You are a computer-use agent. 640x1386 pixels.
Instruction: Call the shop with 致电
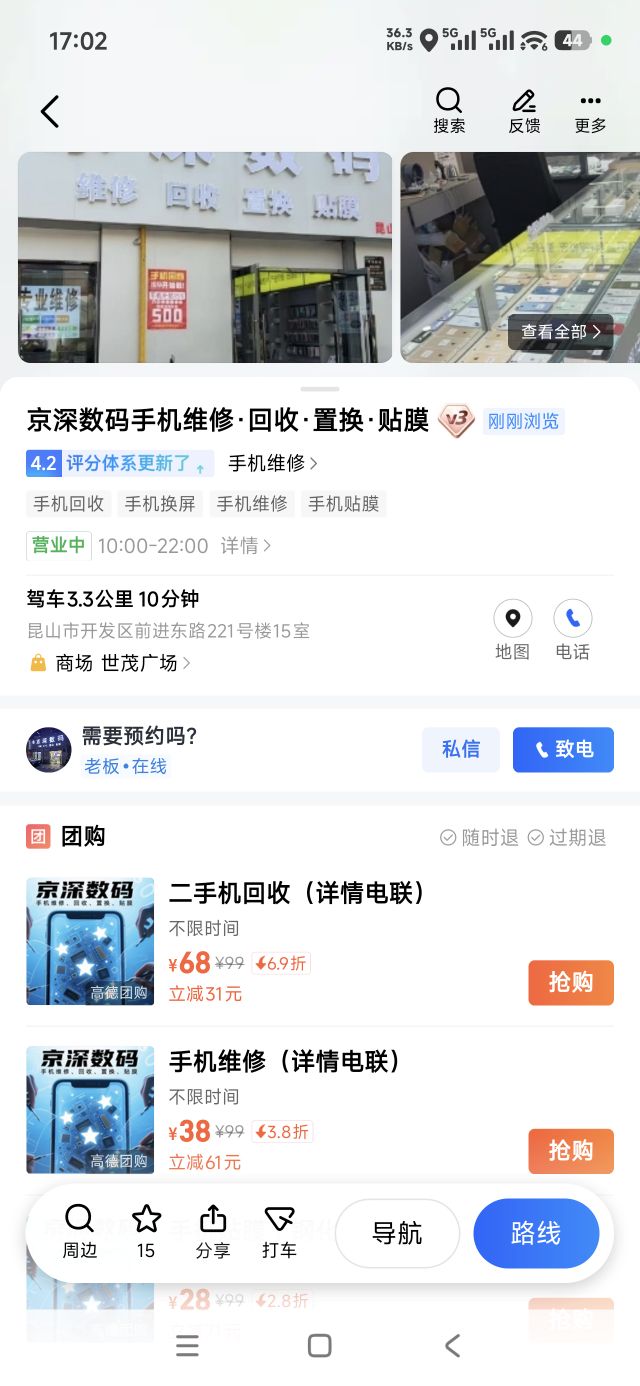(x=563, y=749)
